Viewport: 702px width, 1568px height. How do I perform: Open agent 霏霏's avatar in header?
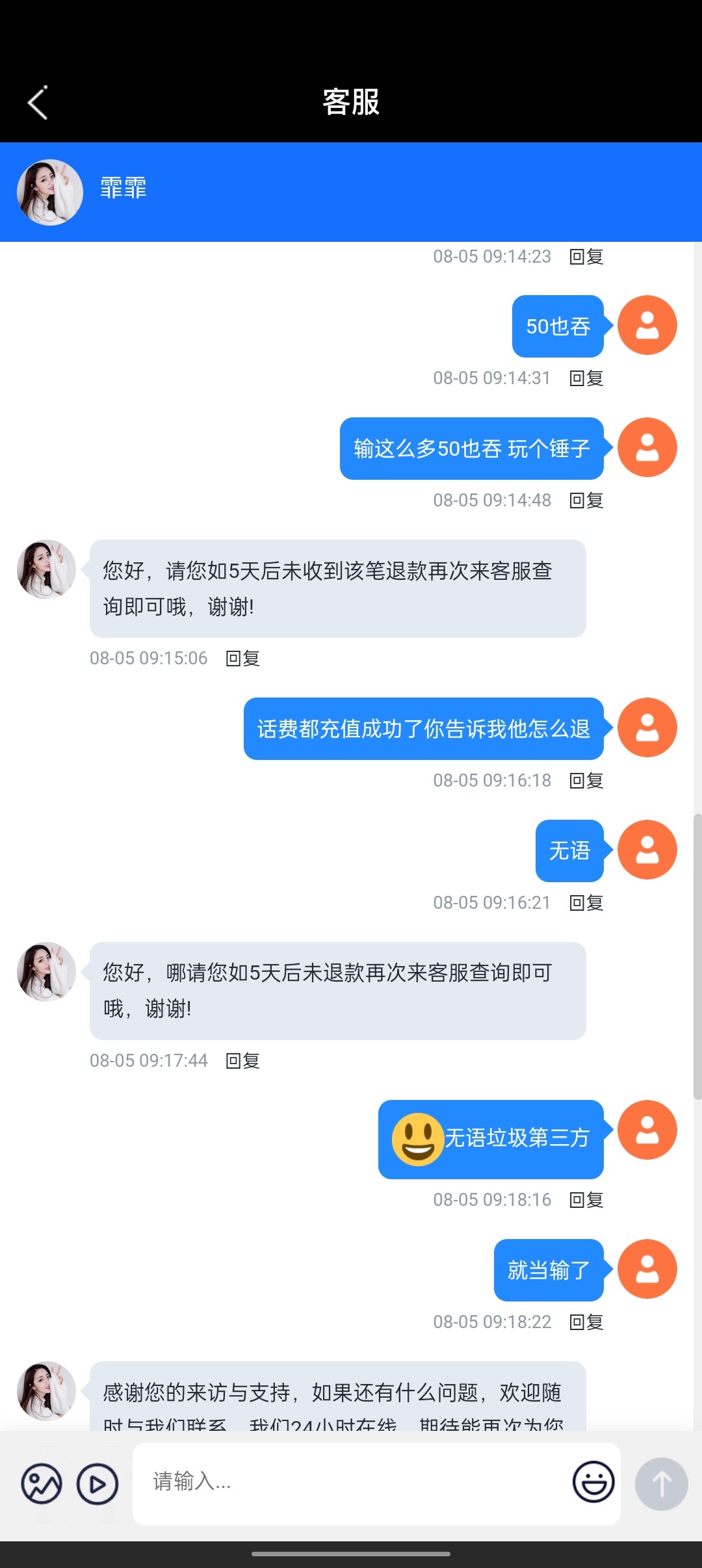pos(50,192)
